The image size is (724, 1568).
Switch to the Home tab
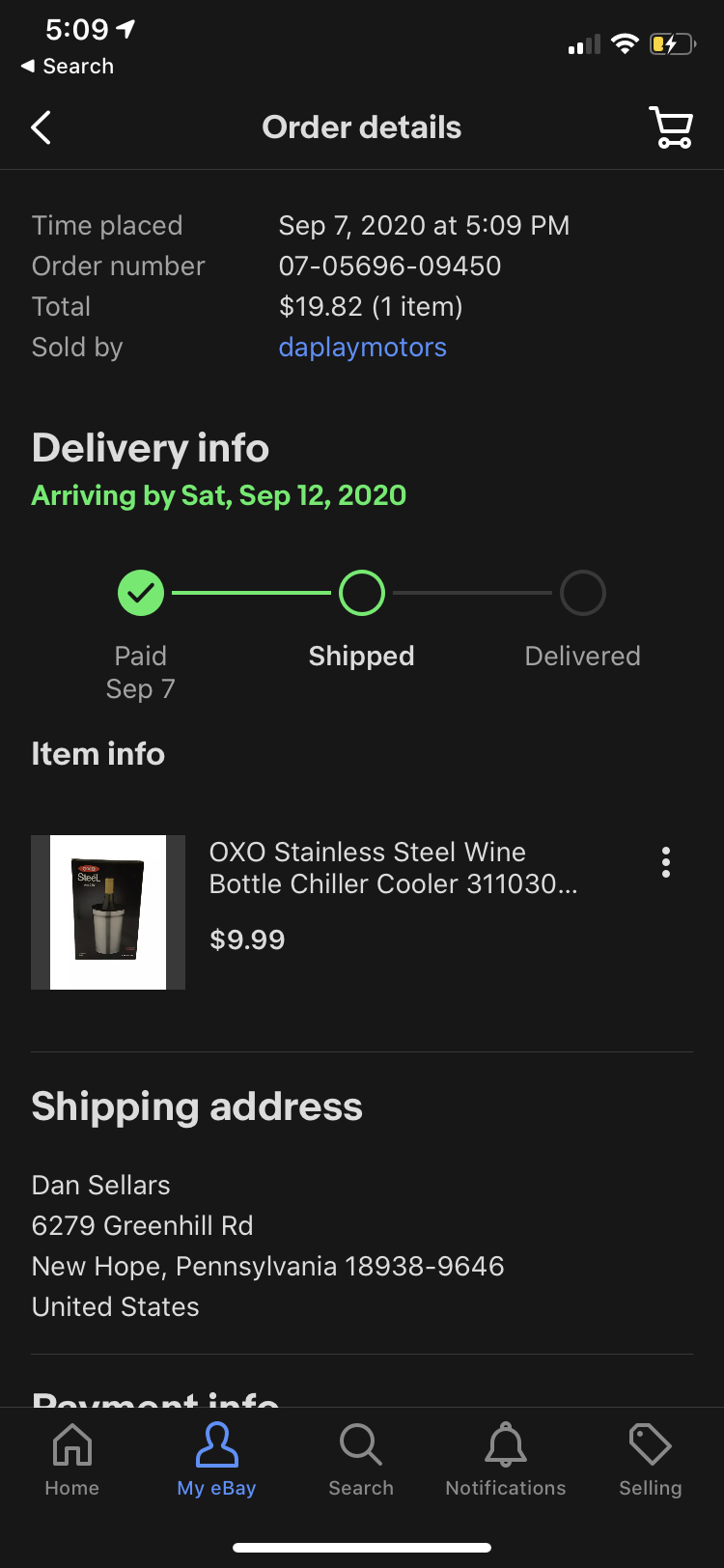[x=72, y=1460]
